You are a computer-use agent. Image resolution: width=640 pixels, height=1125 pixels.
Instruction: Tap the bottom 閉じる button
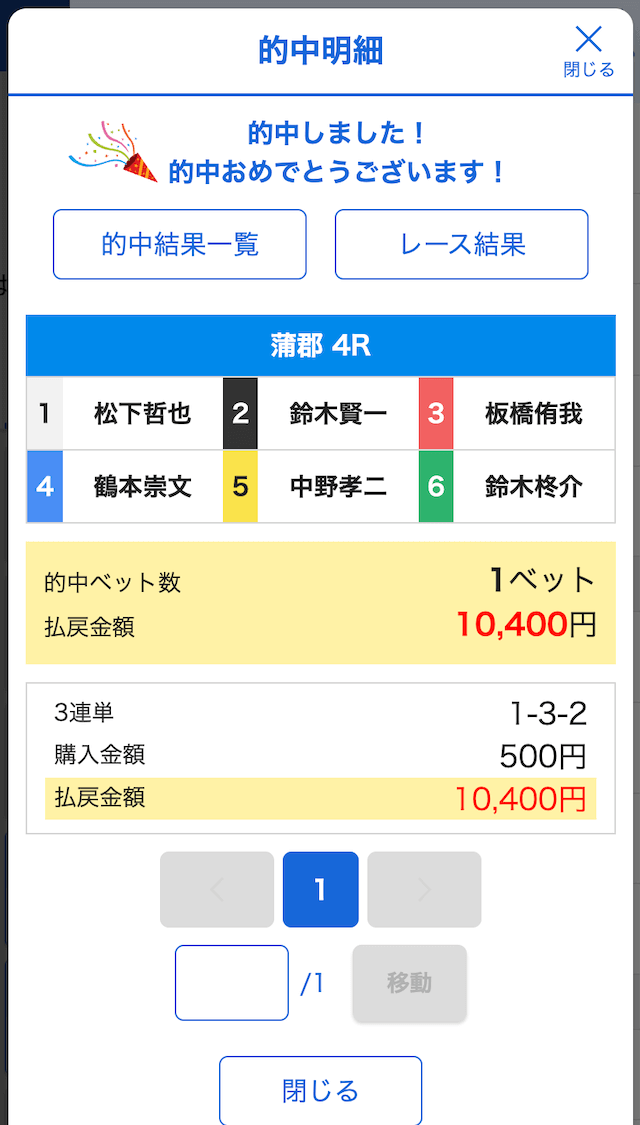(x=320, y=1091)
